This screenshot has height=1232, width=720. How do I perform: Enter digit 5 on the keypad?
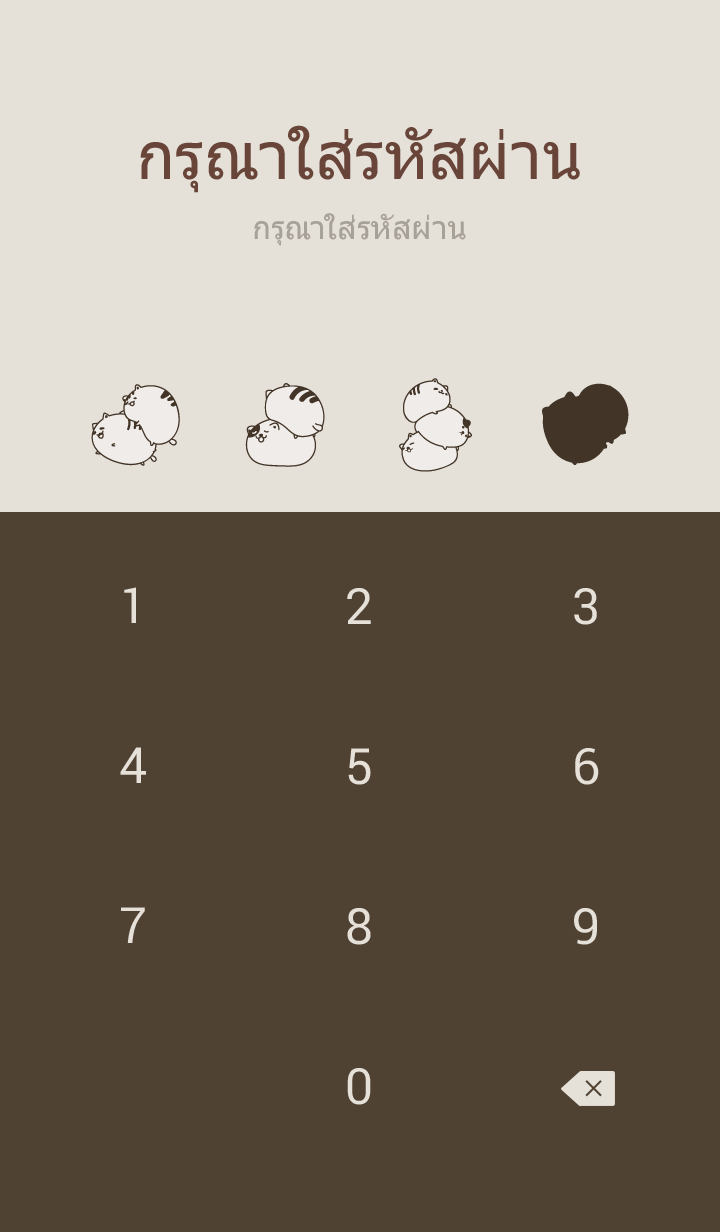(x=359, y=767)
